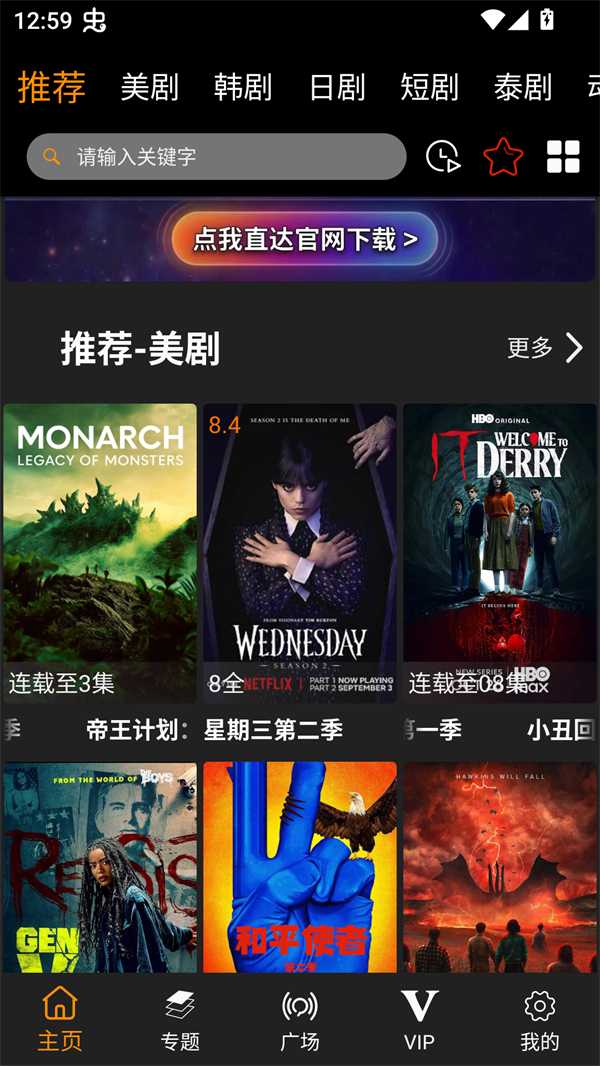The height and width of the screenshot is (1066, 600).
Task: Open the category grid icon
Action: pos(563,157)
